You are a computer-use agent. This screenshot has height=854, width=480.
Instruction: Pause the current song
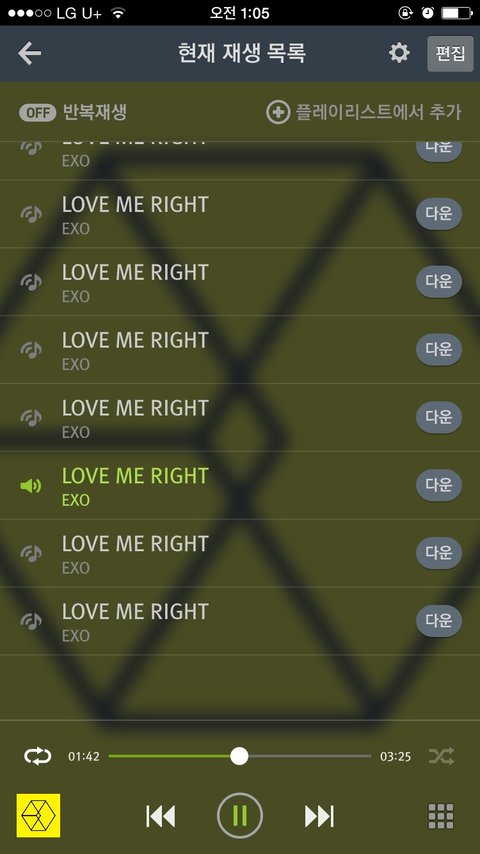[240, 815]
